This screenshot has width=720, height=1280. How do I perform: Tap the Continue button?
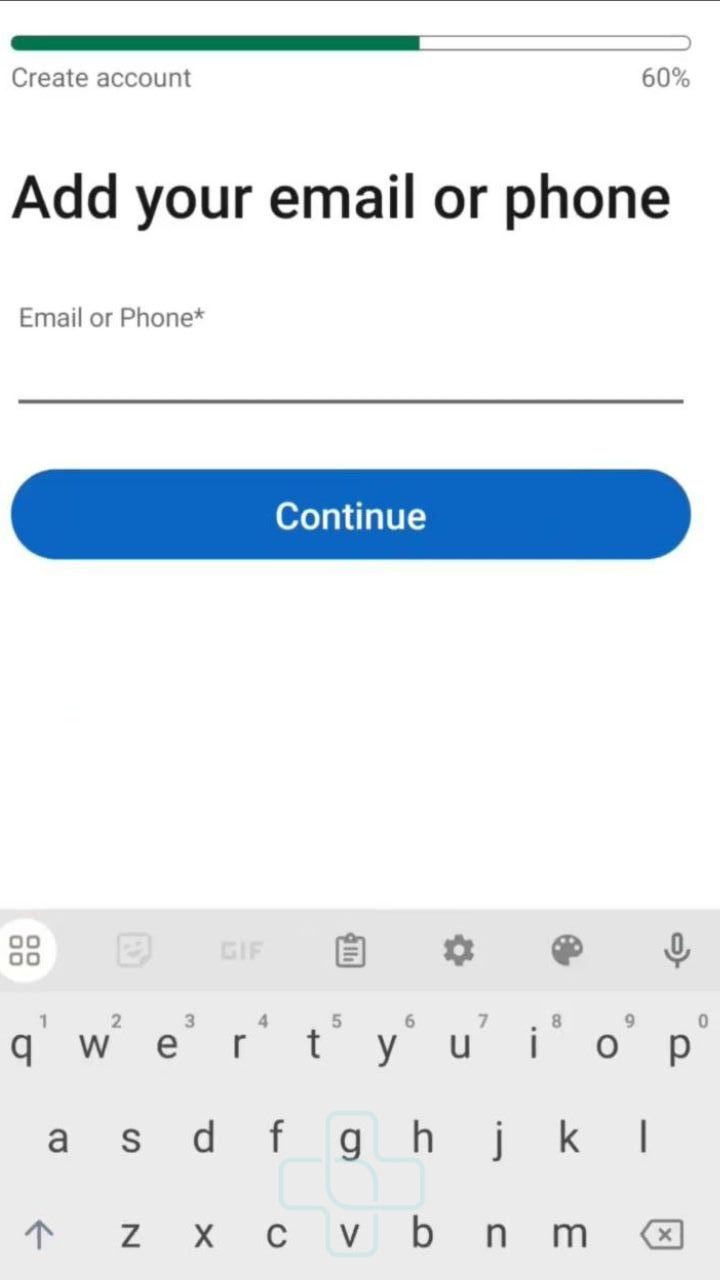350,515
